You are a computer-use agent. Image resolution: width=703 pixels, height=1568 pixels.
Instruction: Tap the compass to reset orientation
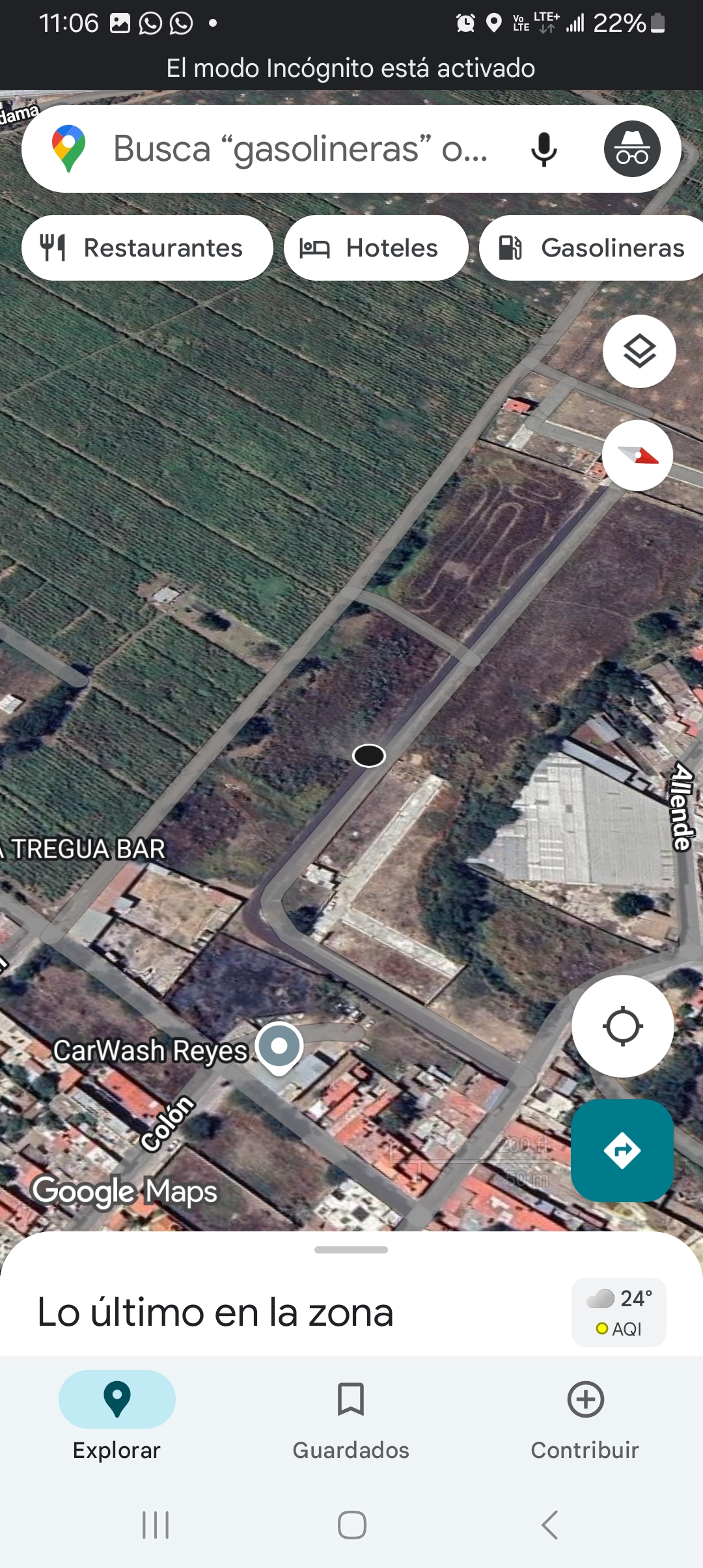[637, 455]
